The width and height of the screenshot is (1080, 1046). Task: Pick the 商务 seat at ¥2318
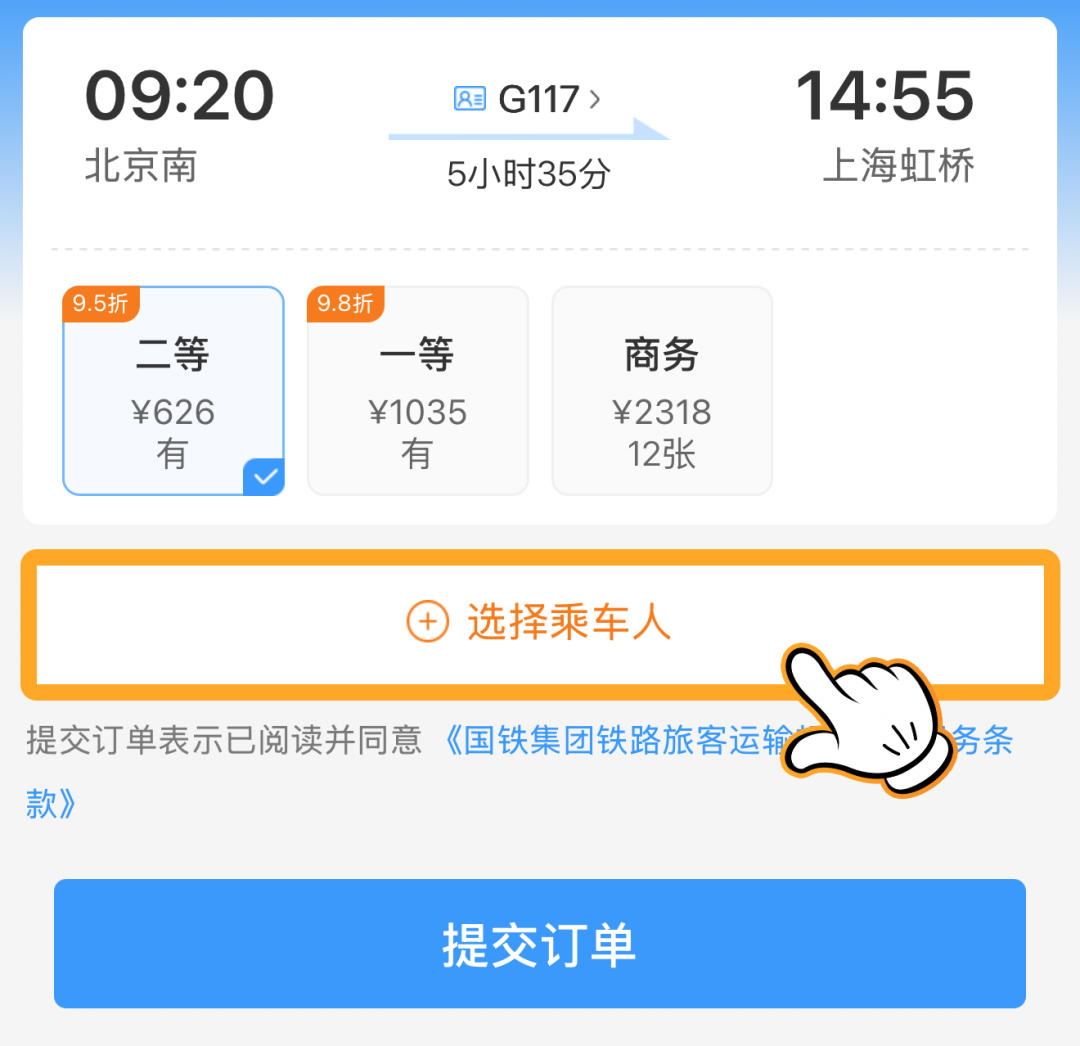click(662, 391)
